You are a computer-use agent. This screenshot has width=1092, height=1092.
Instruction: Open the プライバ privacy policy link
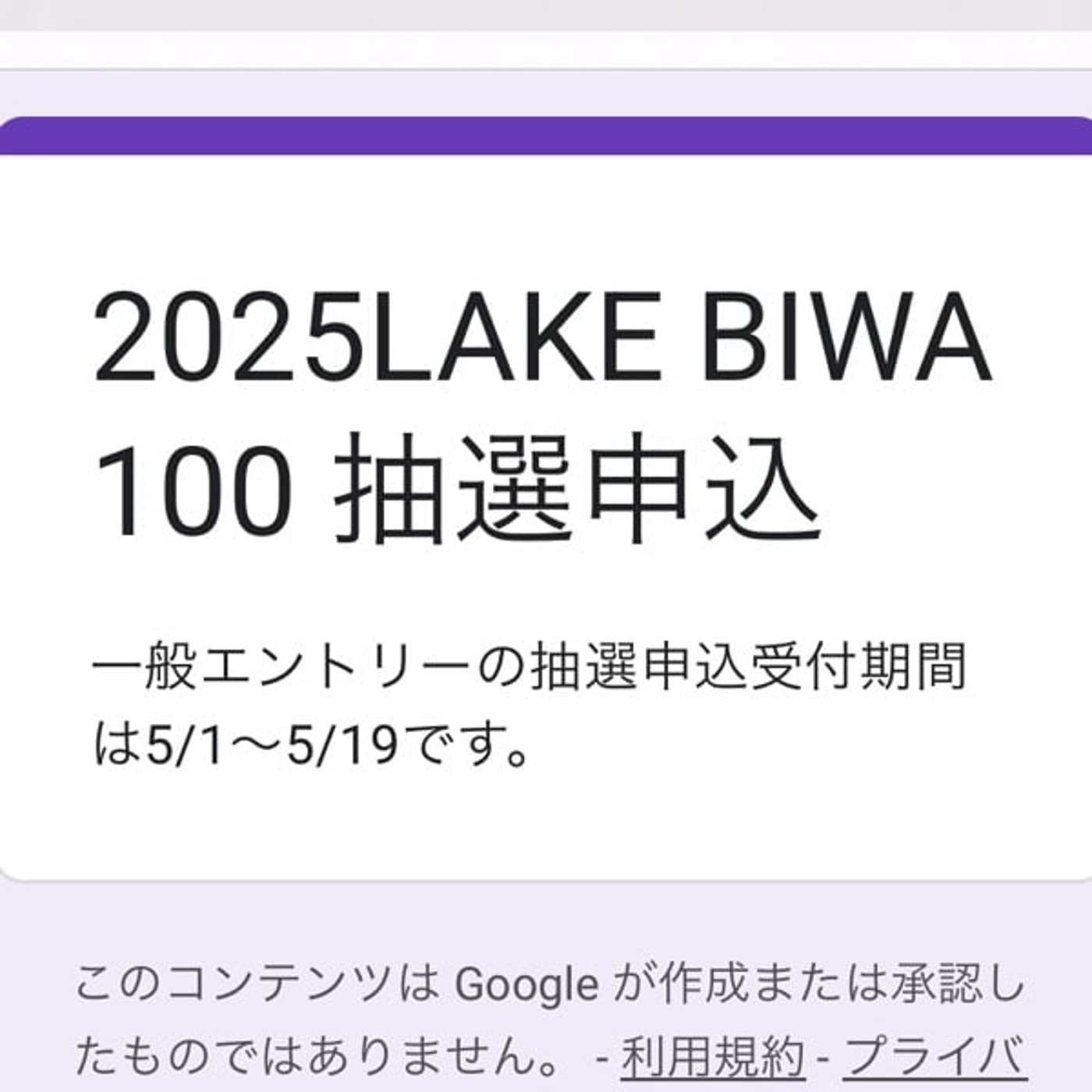point(933,1058)
